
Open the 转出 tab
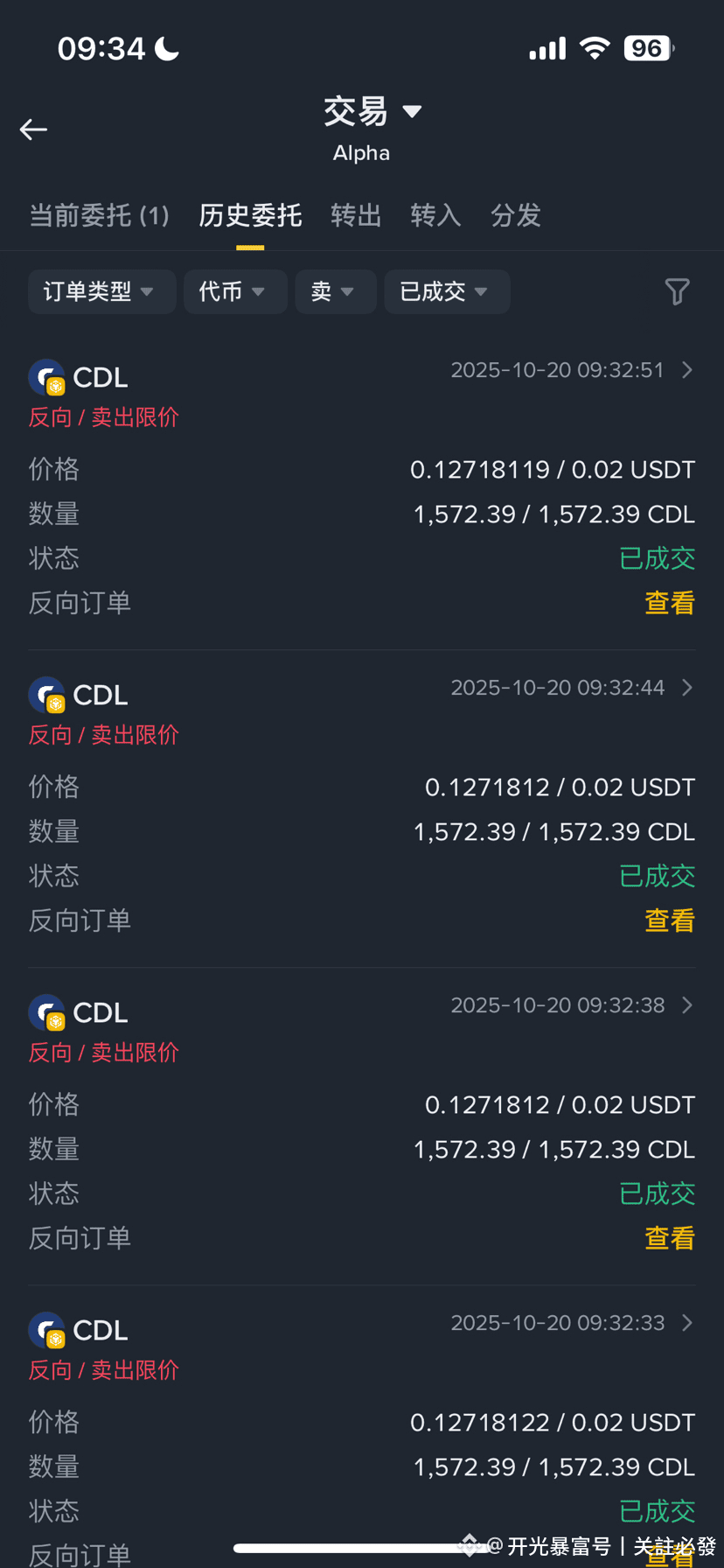tap(356, 215)
